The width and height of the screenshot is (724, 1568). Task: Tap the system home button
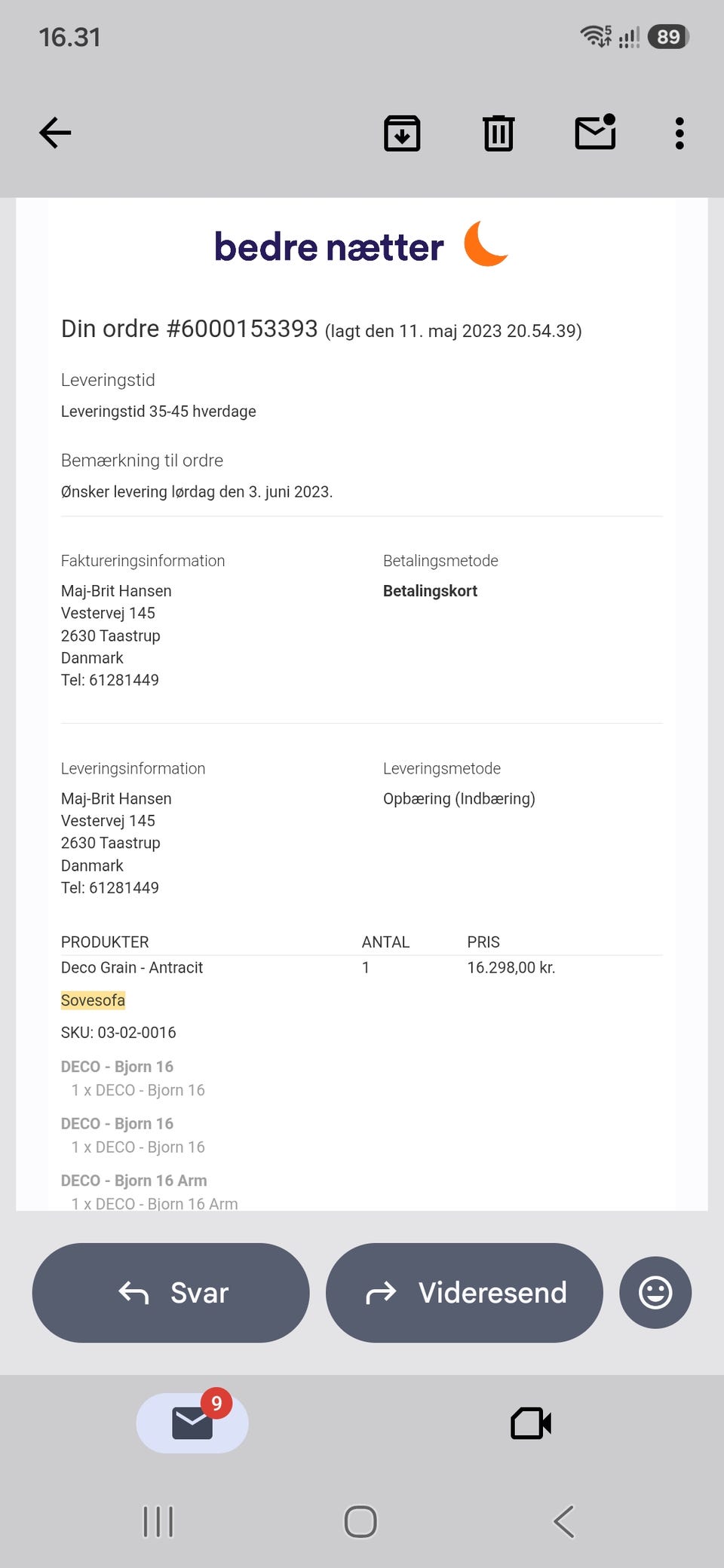[x=360, y=1521]
